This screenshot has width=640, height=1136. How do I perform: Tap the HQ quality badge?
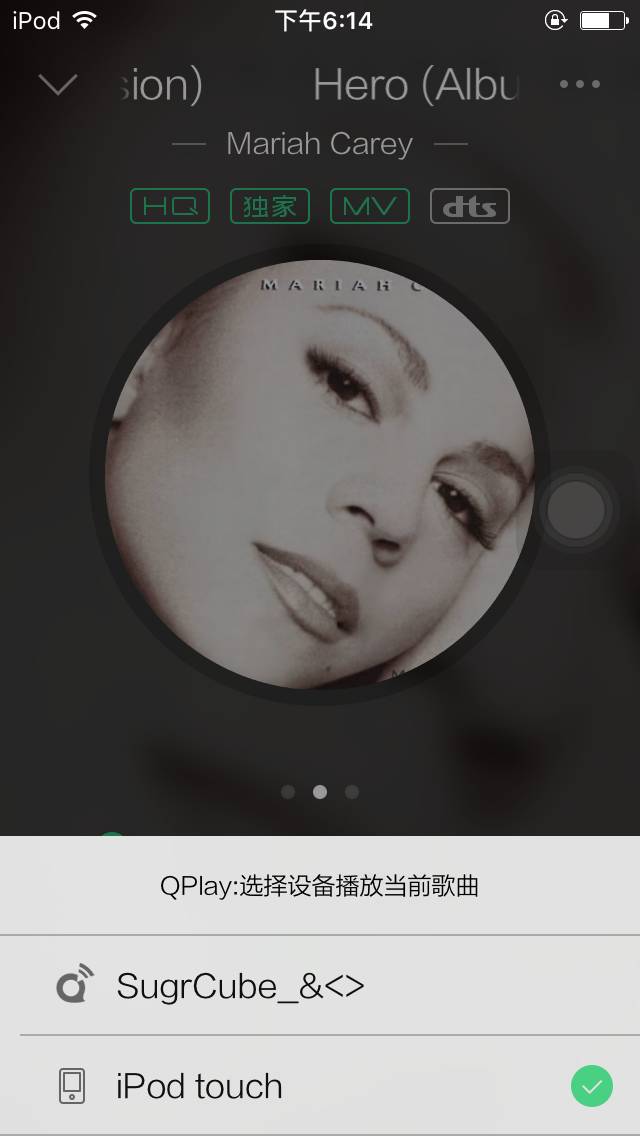tap(170, 206)
